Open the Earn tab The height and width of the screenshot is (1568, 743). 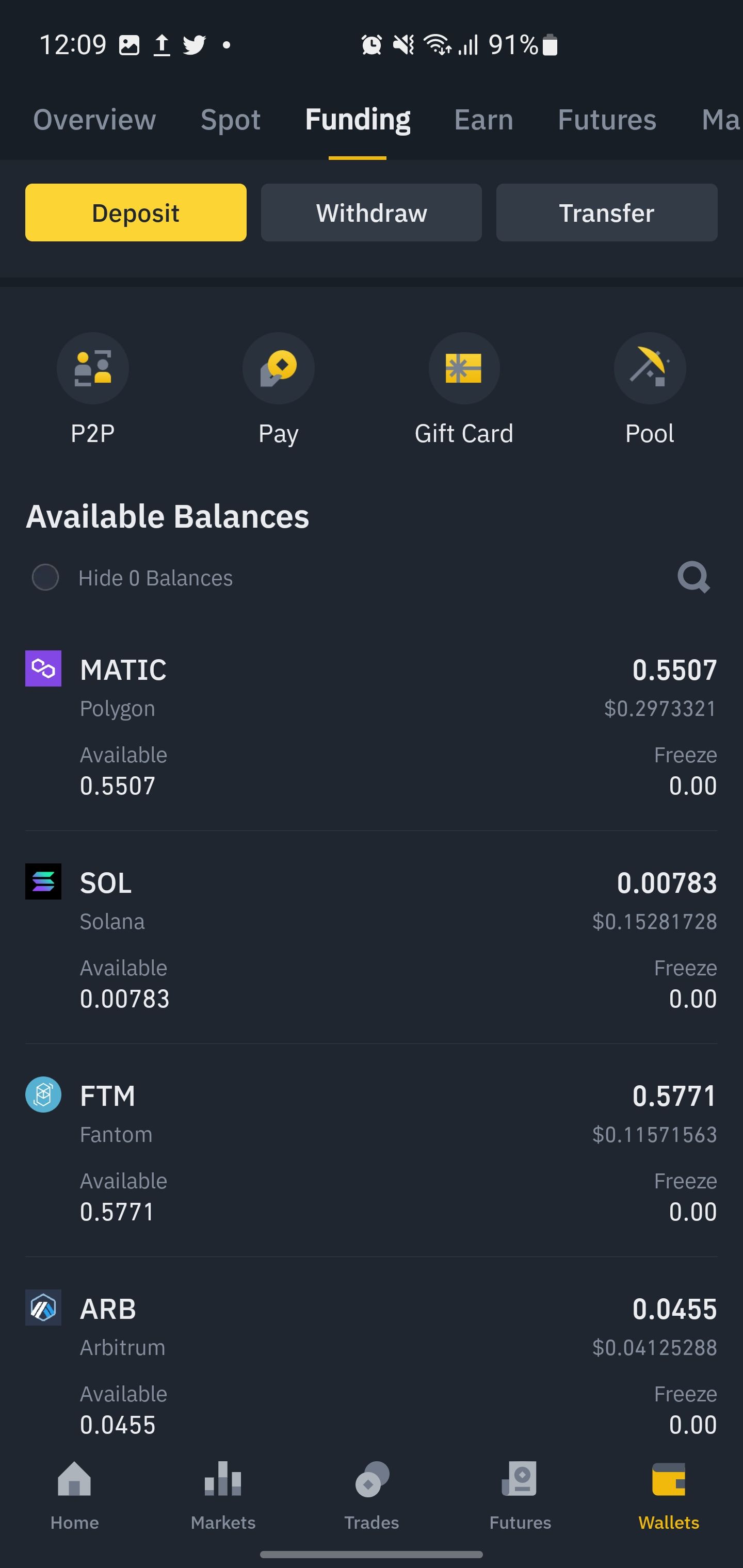[483, 119]
